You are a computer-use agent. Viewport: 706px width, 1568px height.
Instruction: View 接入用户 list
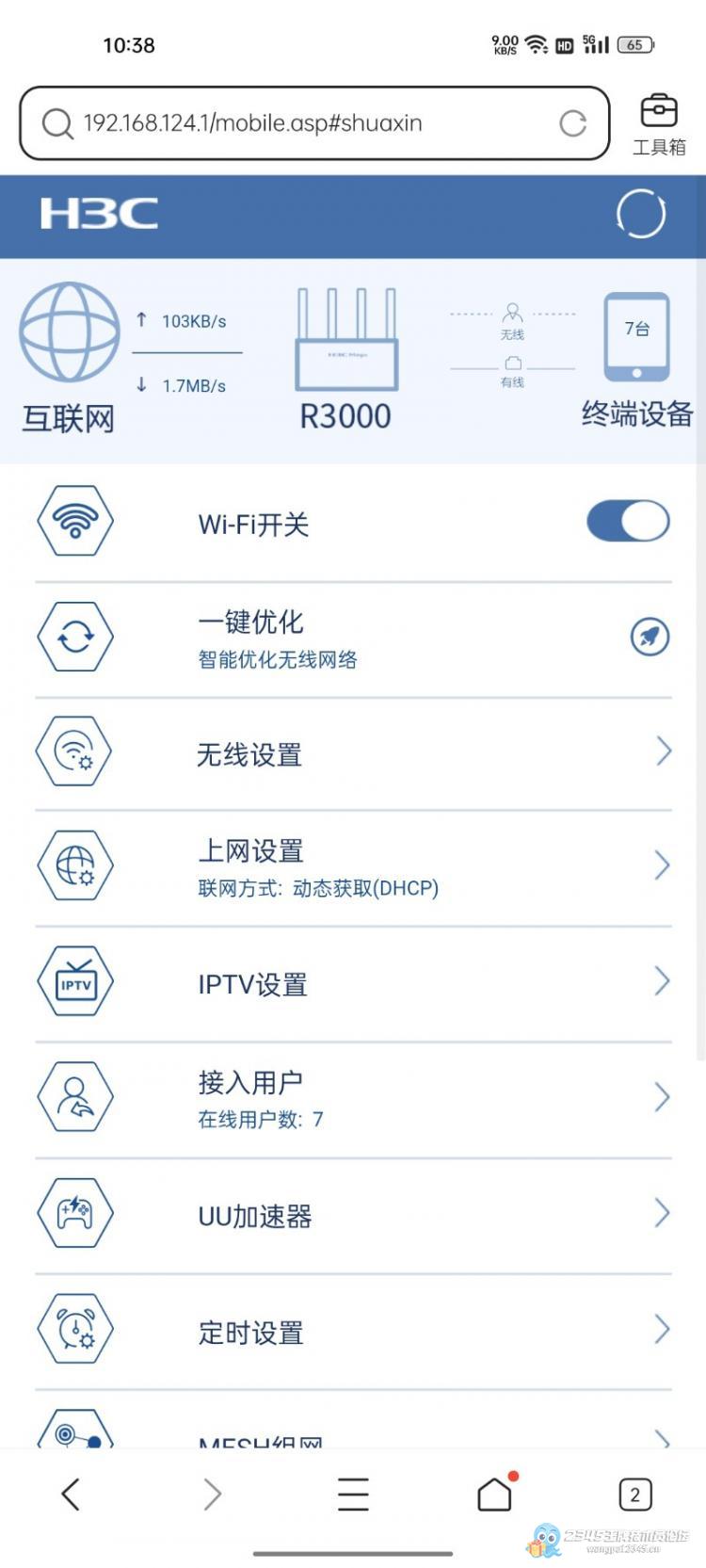(353, 1099)
